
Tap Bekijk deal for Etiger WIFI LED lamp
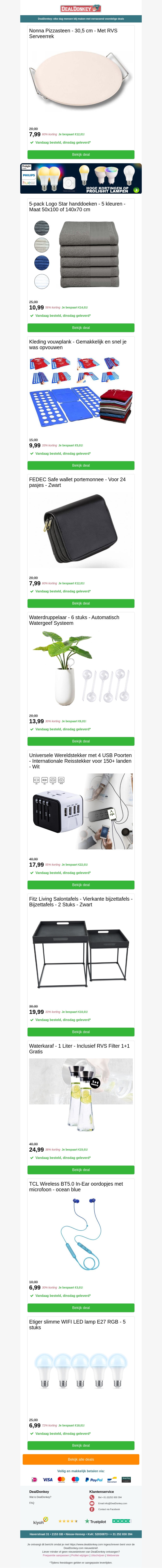[81, 1445]
